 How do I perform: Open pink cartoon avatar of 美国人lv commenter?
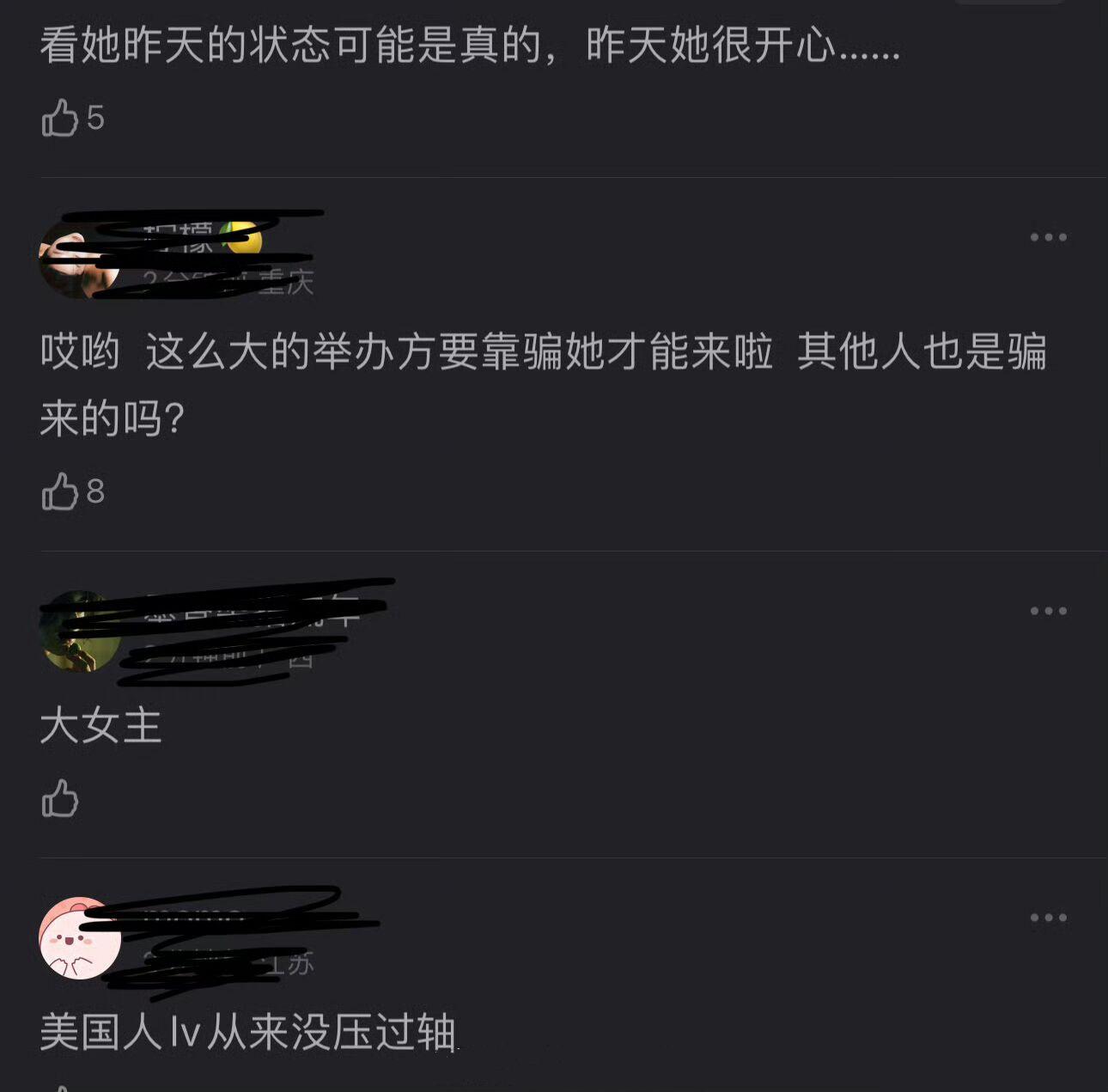point(80,938)
